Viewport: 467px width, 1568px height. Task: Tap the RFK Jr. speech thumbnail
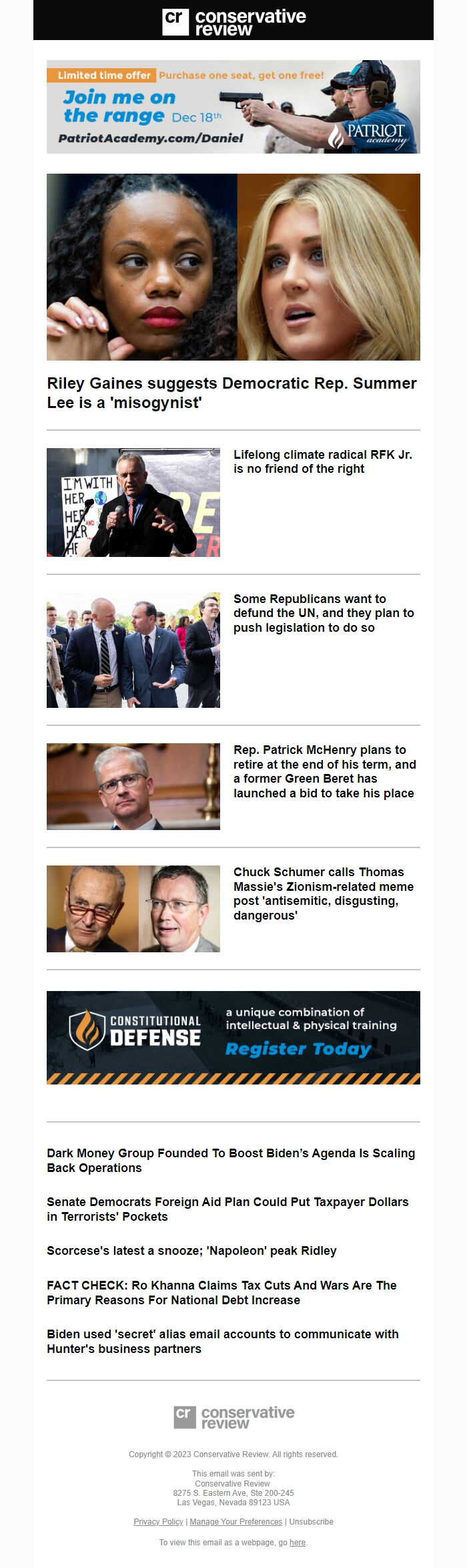(133, 502)
